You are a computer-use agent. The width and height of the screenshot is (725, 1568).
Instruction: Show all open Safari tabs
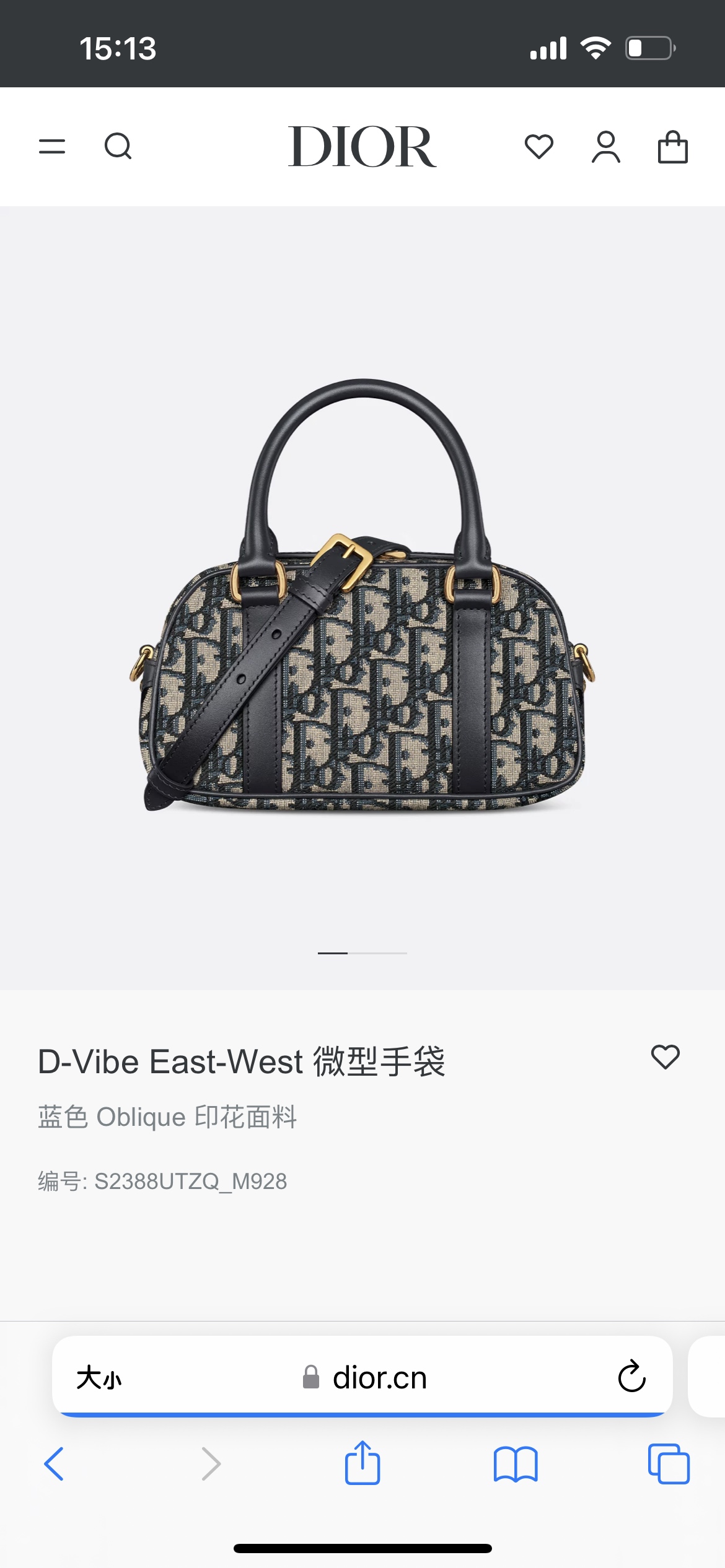(668, 1464)
